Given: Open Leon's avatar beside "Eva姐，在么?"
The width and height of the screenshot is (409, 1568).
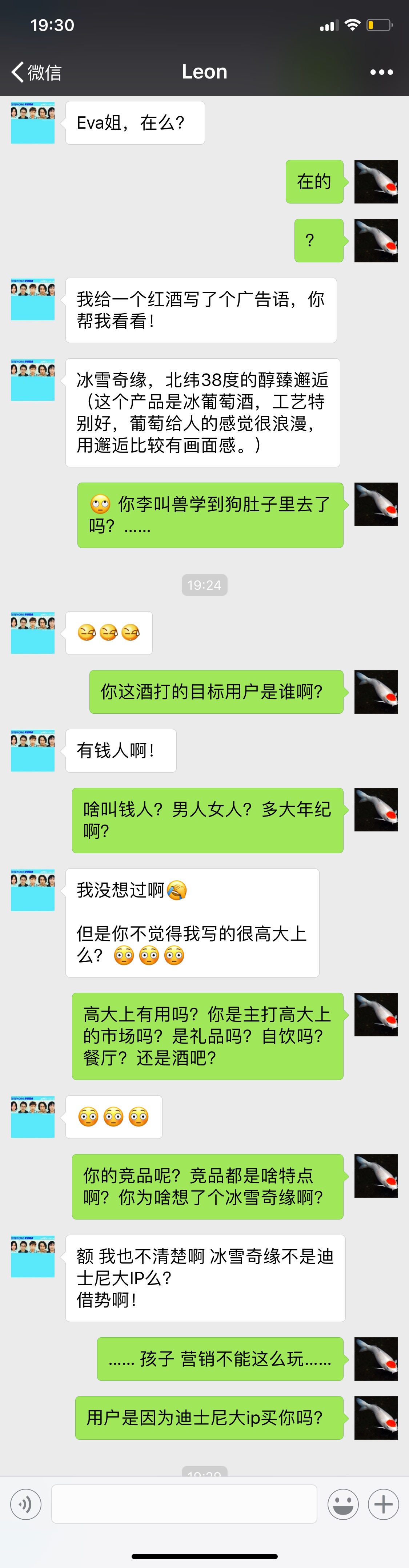Looking at the screenshot, I should click(x=33, y=123).
